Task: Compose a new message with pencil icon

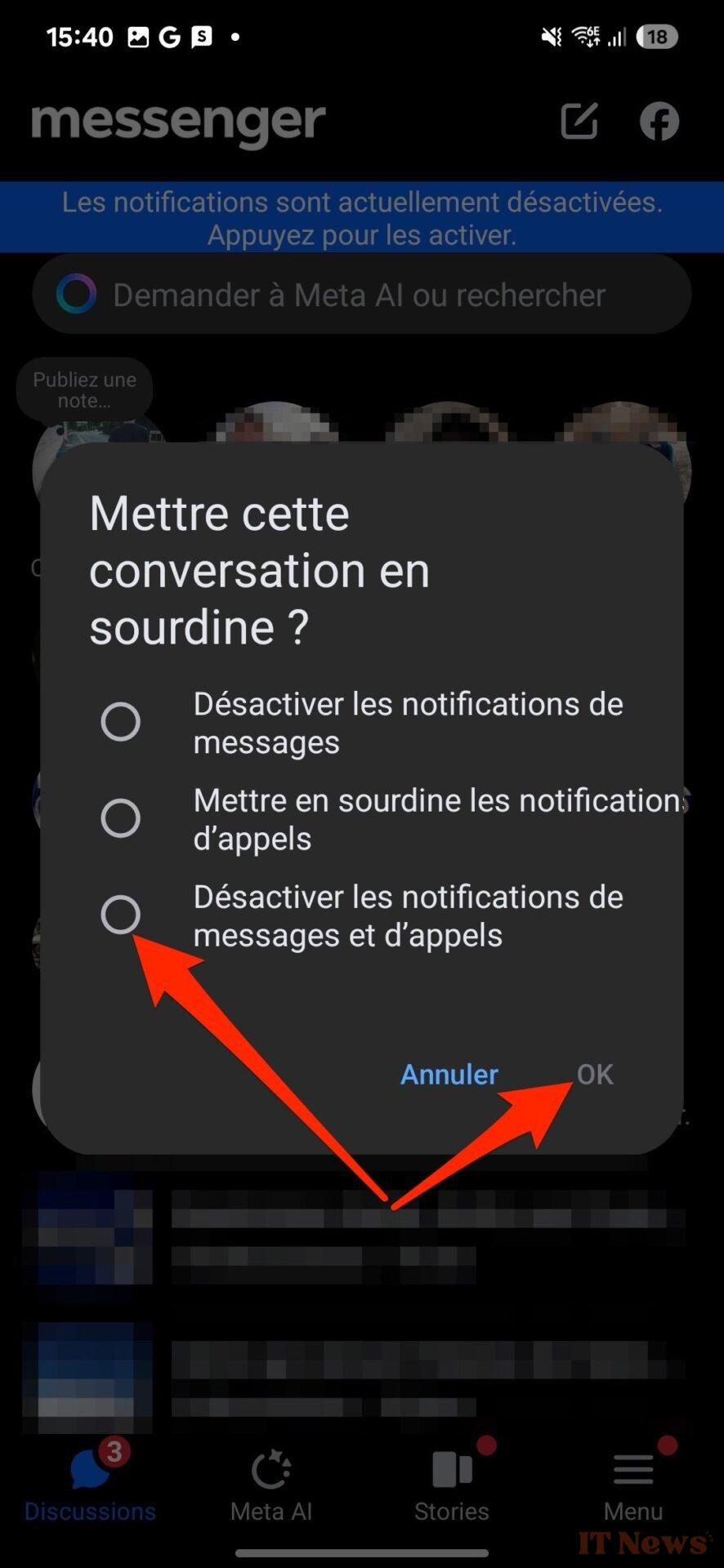Action: click(x=579, y=121)
